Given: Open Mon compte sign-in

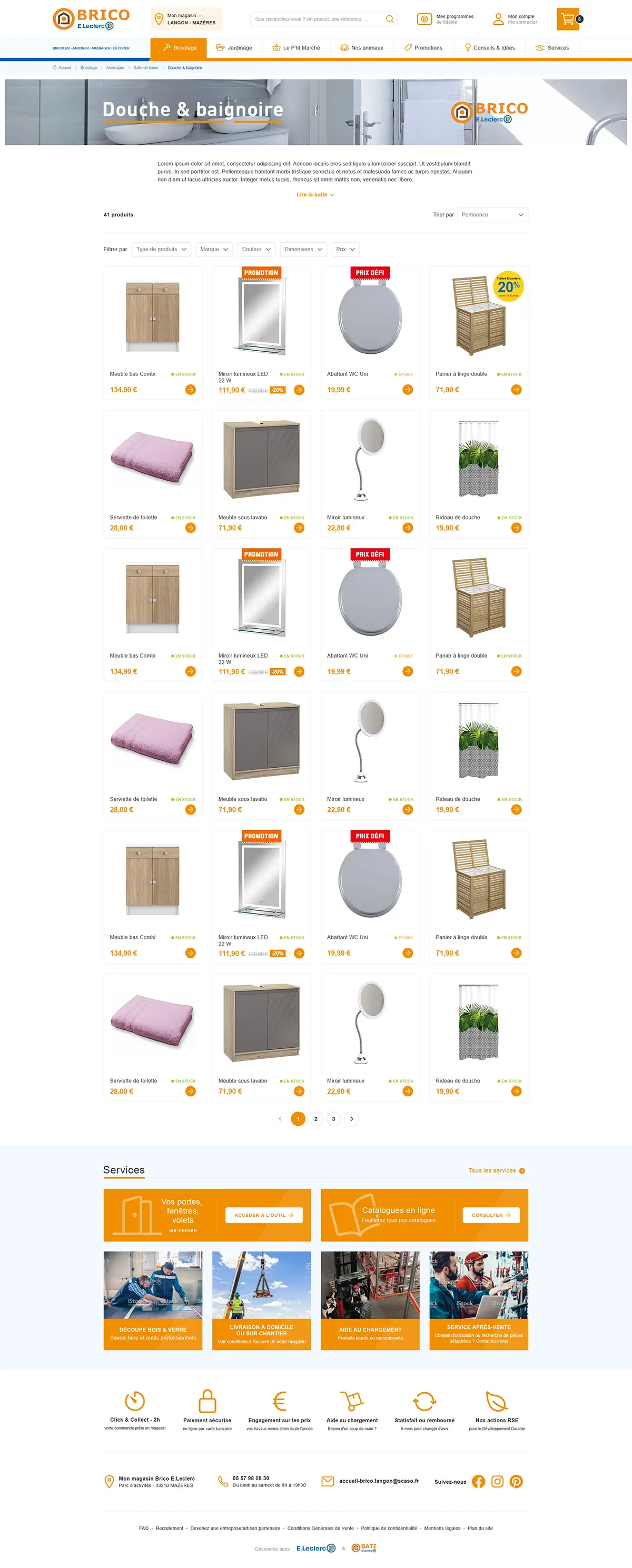Looking at the screenshot, I should click(515, 19).
